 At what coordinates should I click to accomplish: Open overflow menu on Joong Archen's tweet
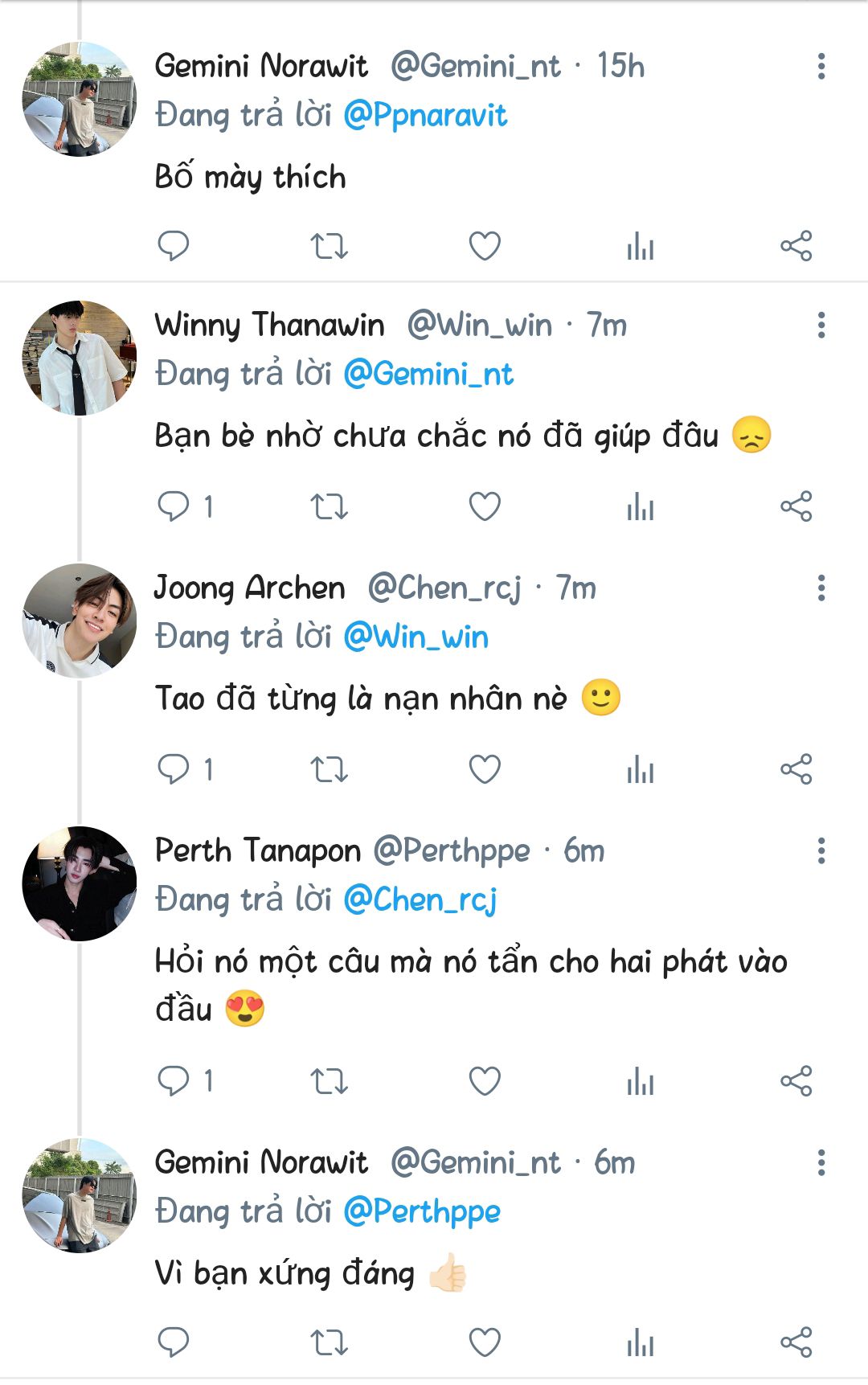click(x=821, y=588)
